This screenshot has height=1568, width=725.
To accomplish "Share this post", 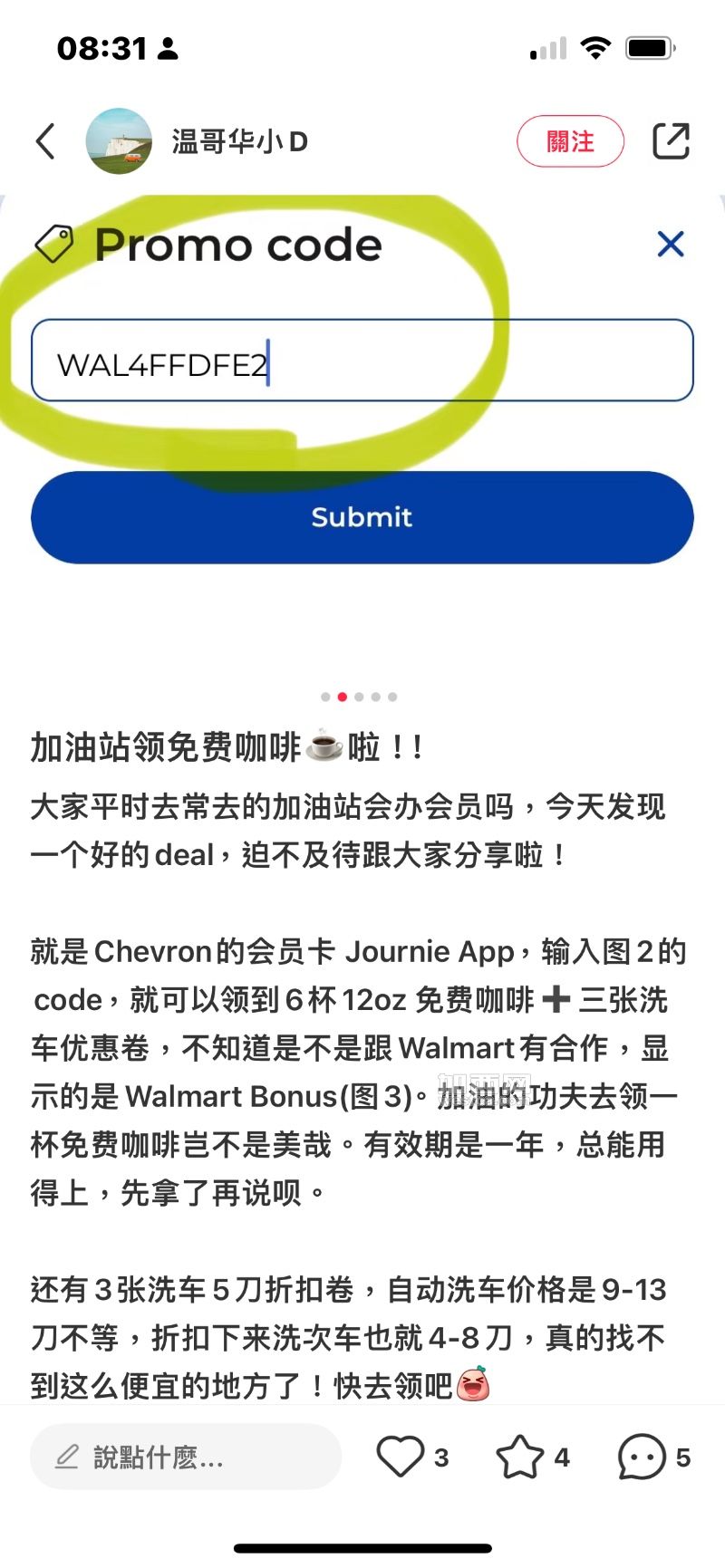I will (x=672, y=141).
